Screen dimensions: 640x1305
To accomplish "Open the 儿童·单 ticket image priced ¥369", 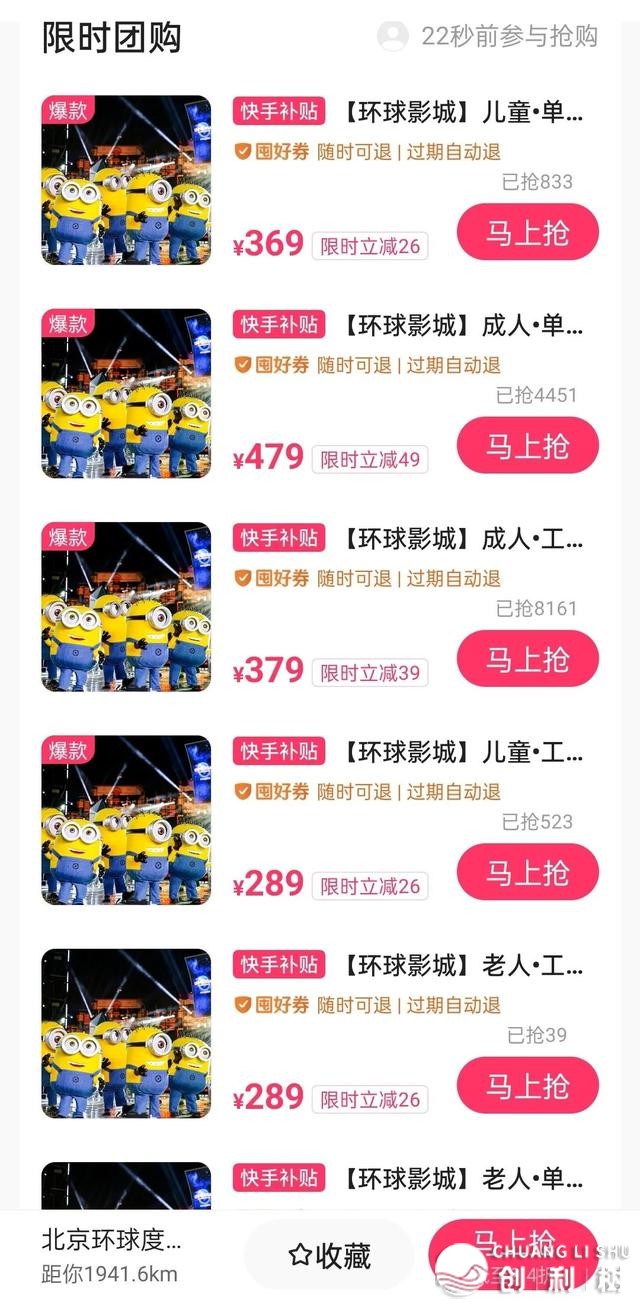I will click(x=126, y=180).
